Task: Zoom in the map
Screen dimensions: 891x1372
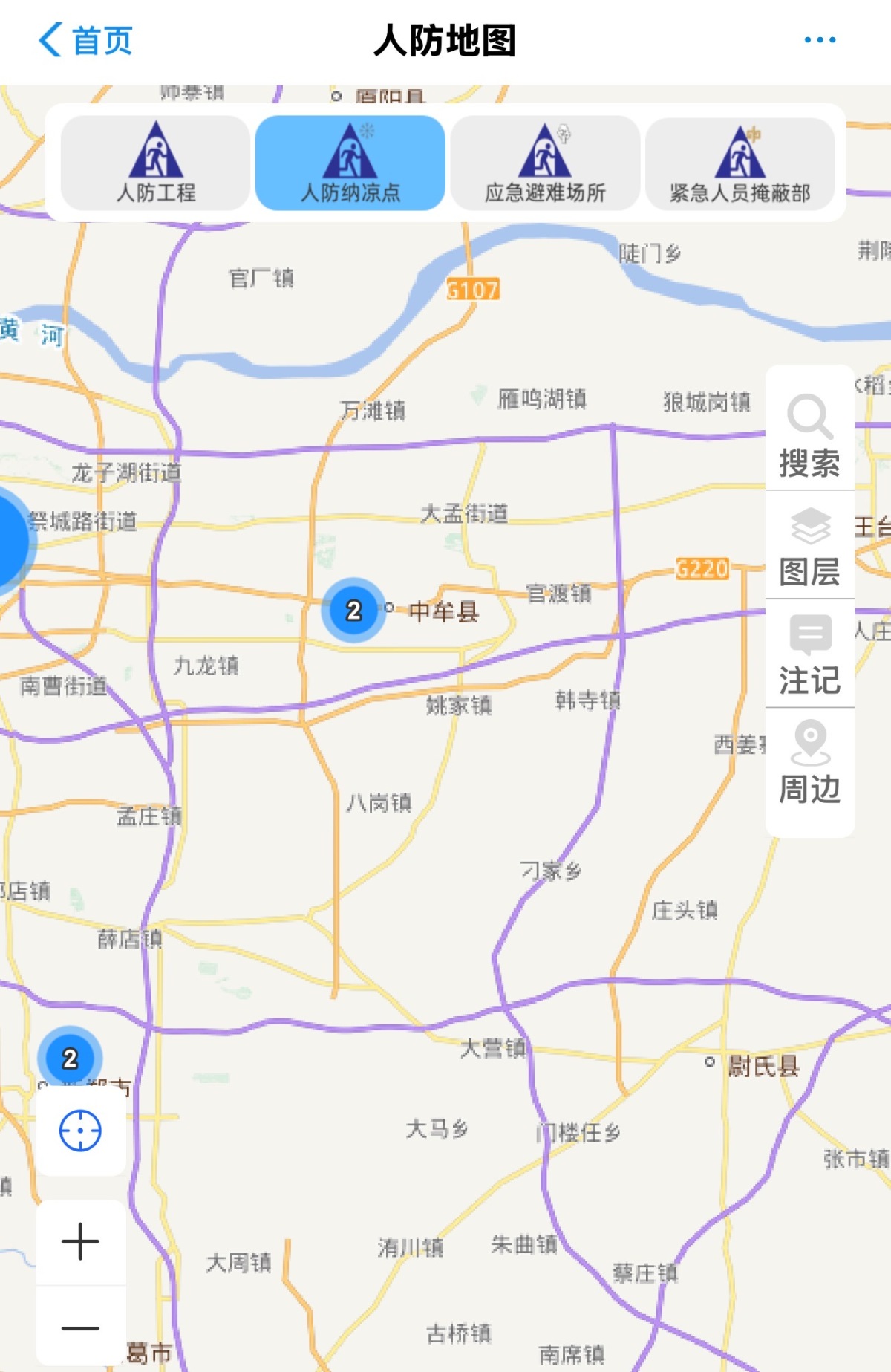Action: pos(80,1241)
